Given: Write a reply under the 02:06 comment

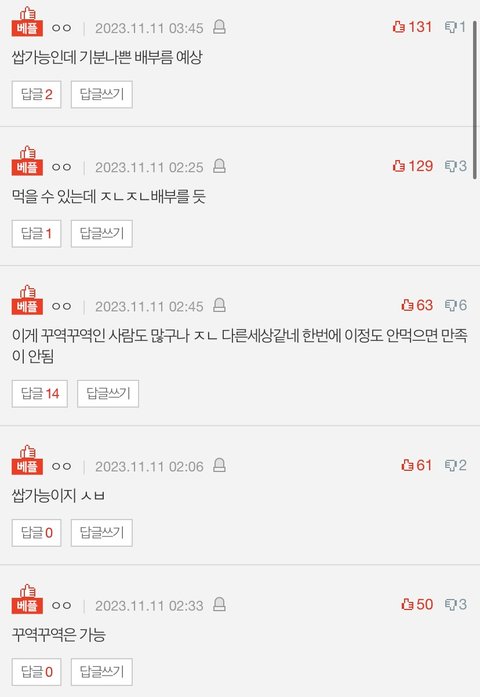Looking at the screenshot, I should [x=102, y=533].
